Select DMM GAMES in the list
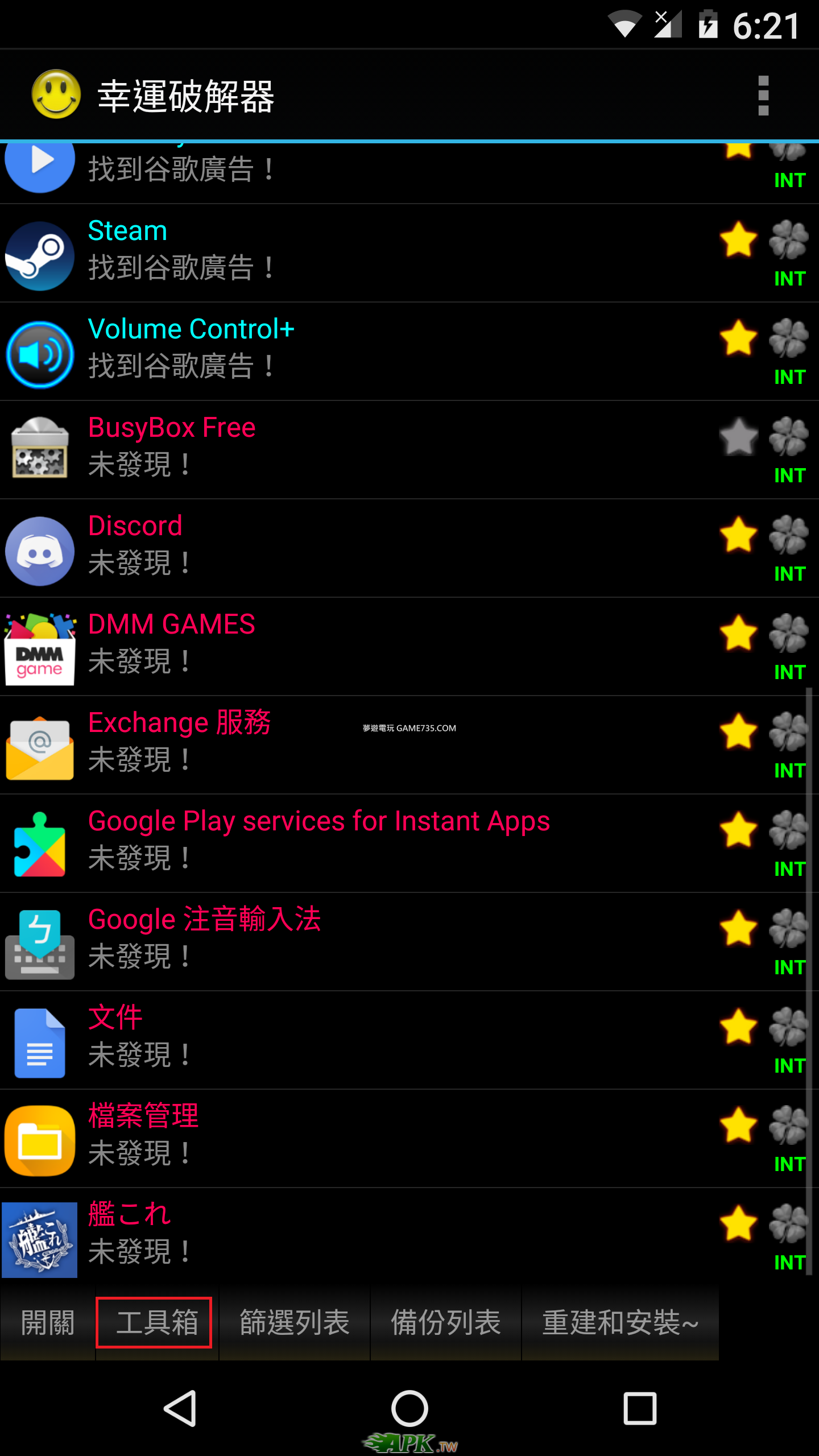Screen dimensions: 819x1456 [x=341, y=647]
